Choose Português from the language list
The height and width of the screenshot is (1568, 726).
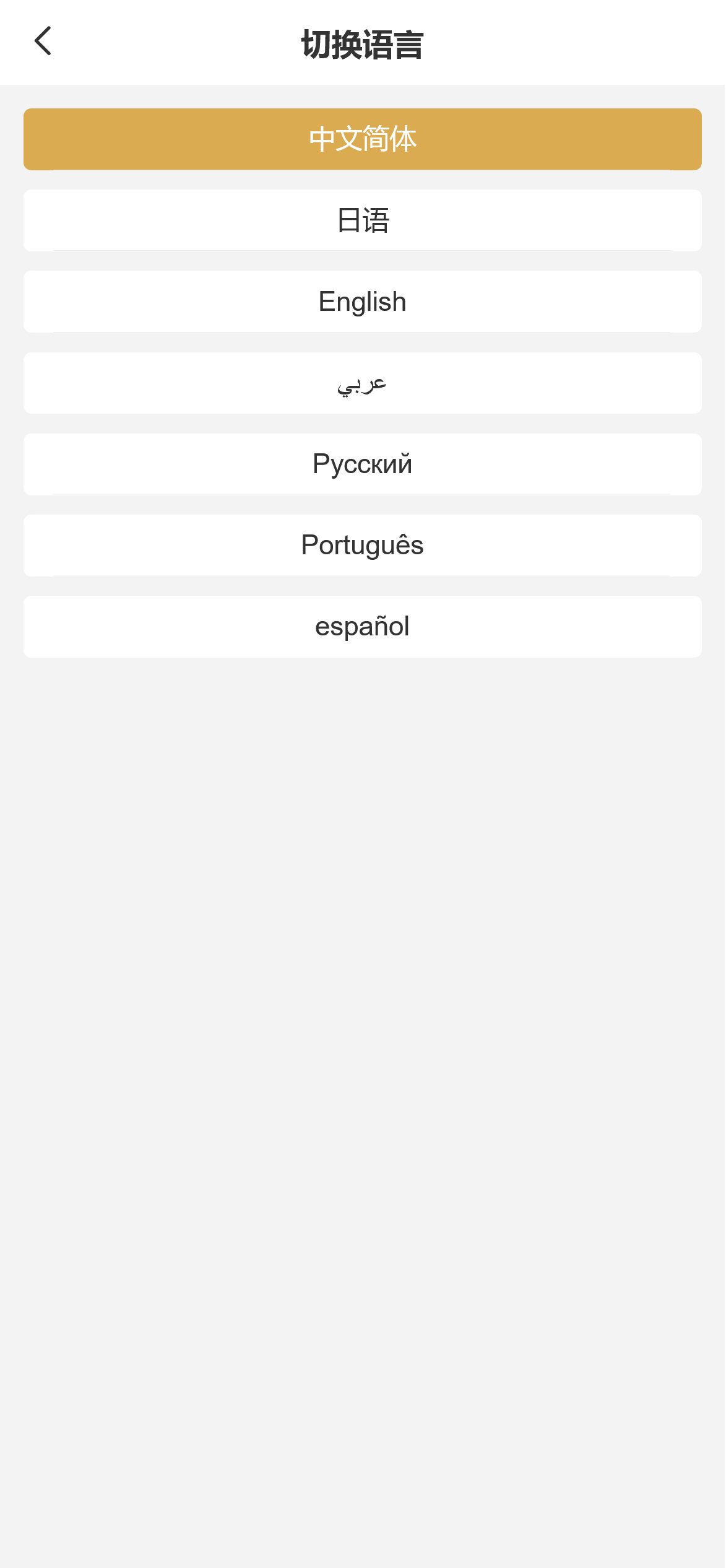363,546
